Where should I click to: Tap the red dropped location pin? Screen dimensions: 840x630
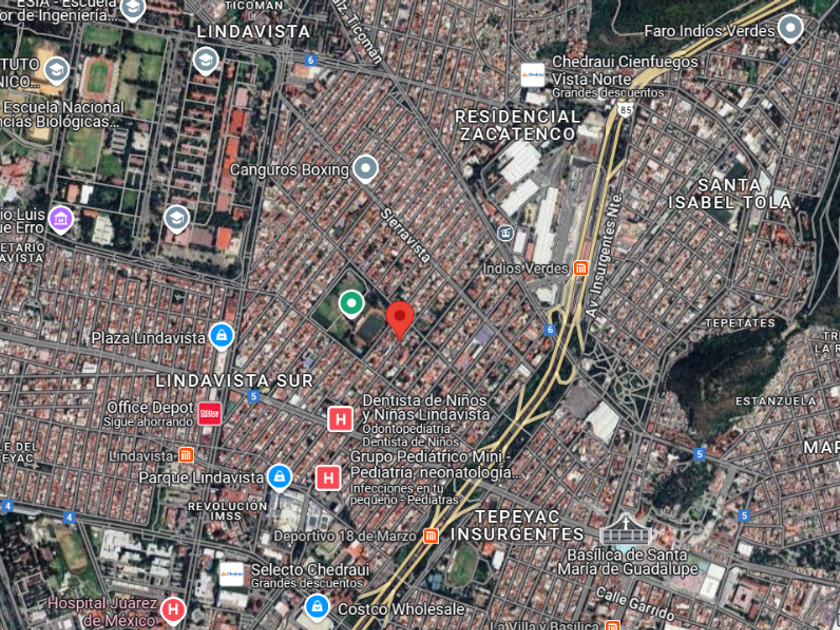pyautogui.click(x=400, y=320)
